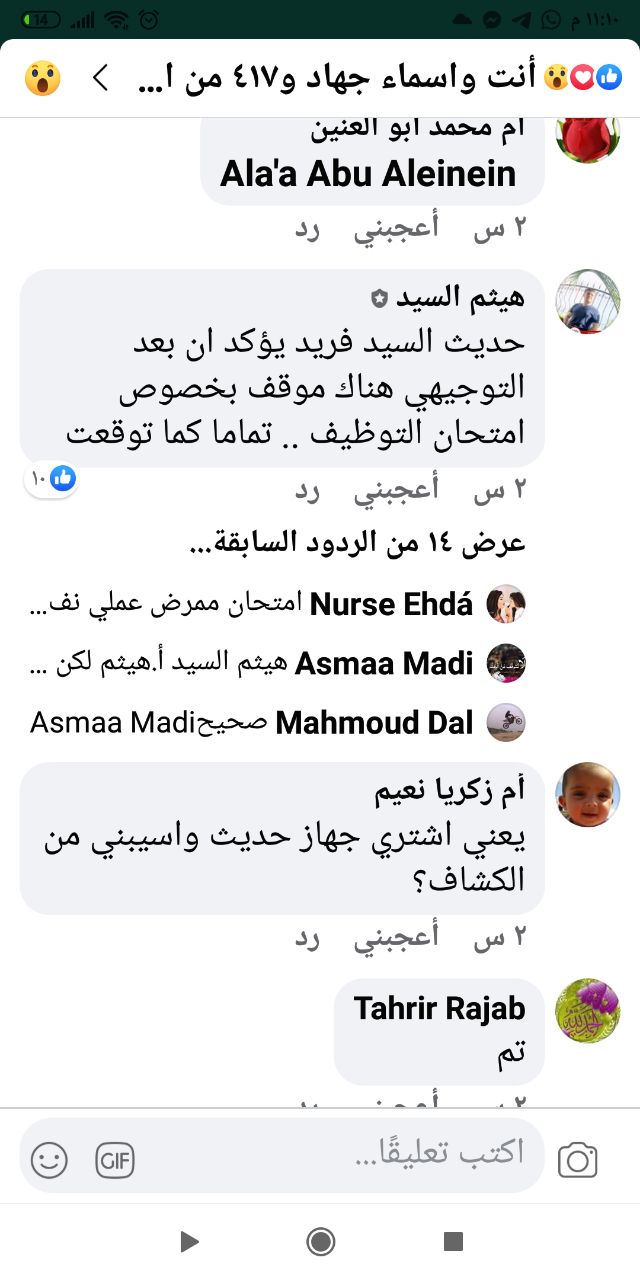This screenshot has width=640, height=1280.
Task: Like هيثم السيد's comment
Action: coord(410,490)
